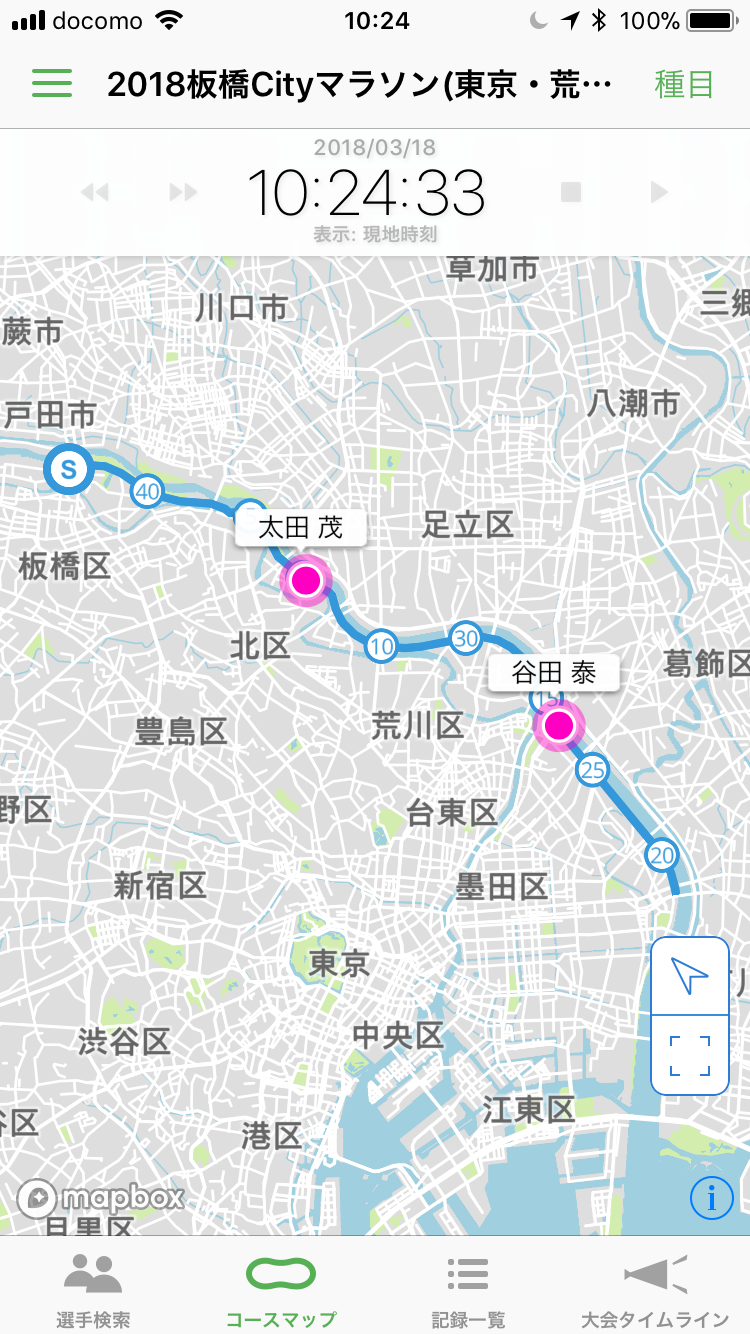Select runner 太田 茂 on the map
Viewport: 750px width, 1334px height.
tap(305, 580)
